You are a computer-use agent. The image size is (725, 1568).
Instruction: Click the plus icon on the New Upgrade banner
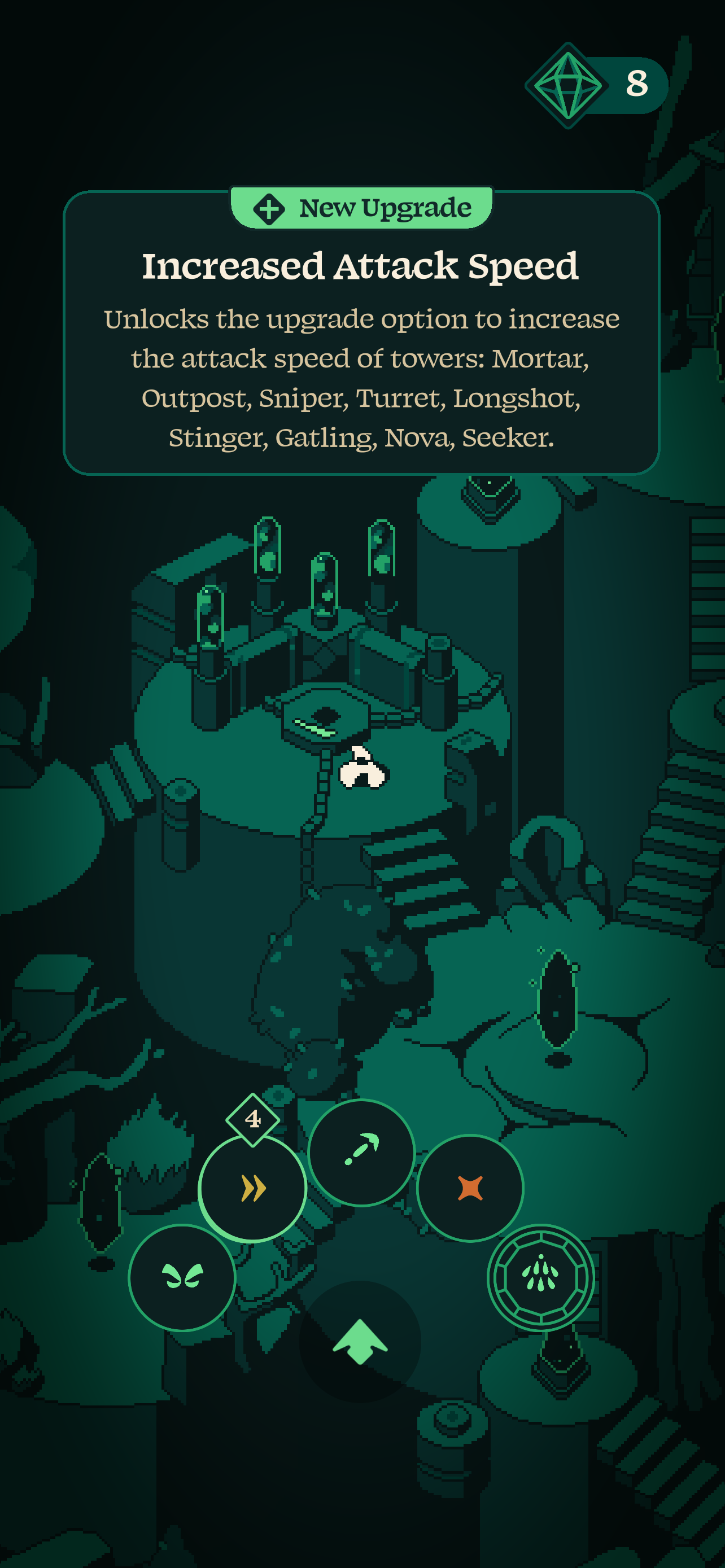(270, 208)
